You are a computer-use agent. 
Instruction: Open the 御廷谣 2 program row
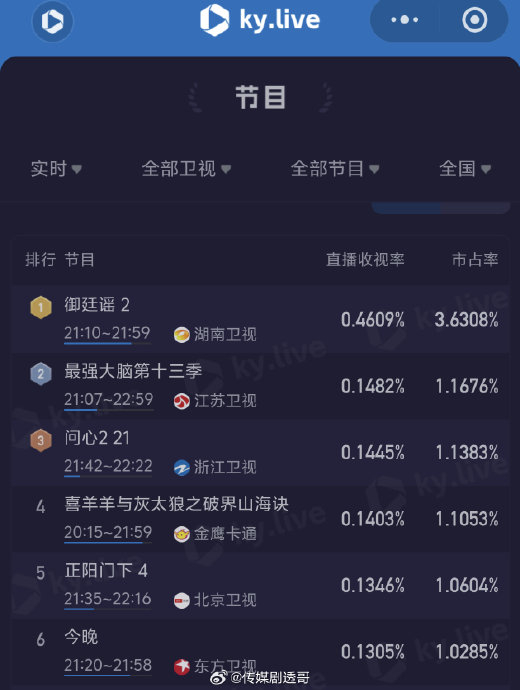click(x=260, y=319)
